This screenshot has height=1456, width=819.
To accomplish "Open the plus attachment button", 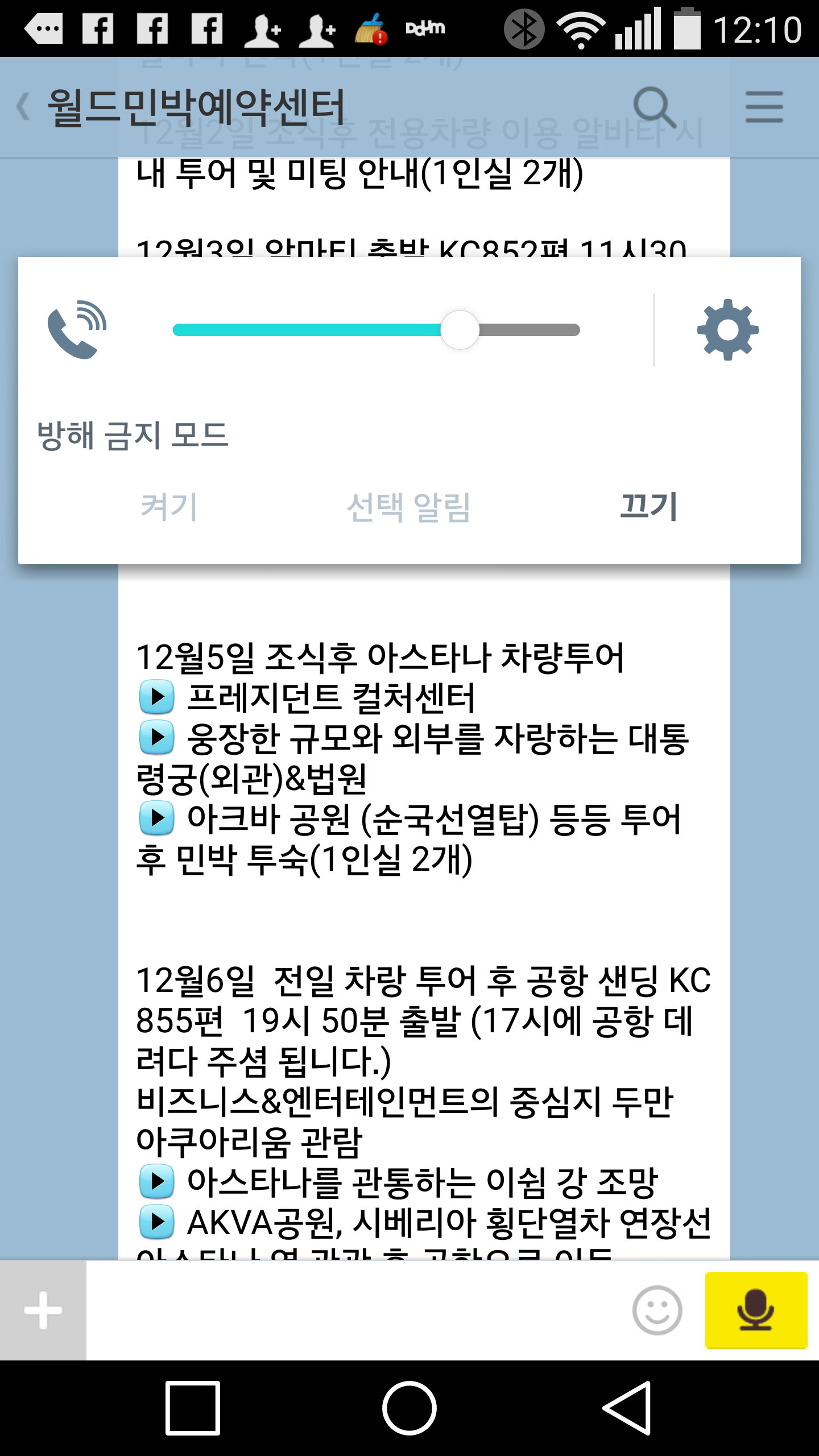I will click(43, 1310).
